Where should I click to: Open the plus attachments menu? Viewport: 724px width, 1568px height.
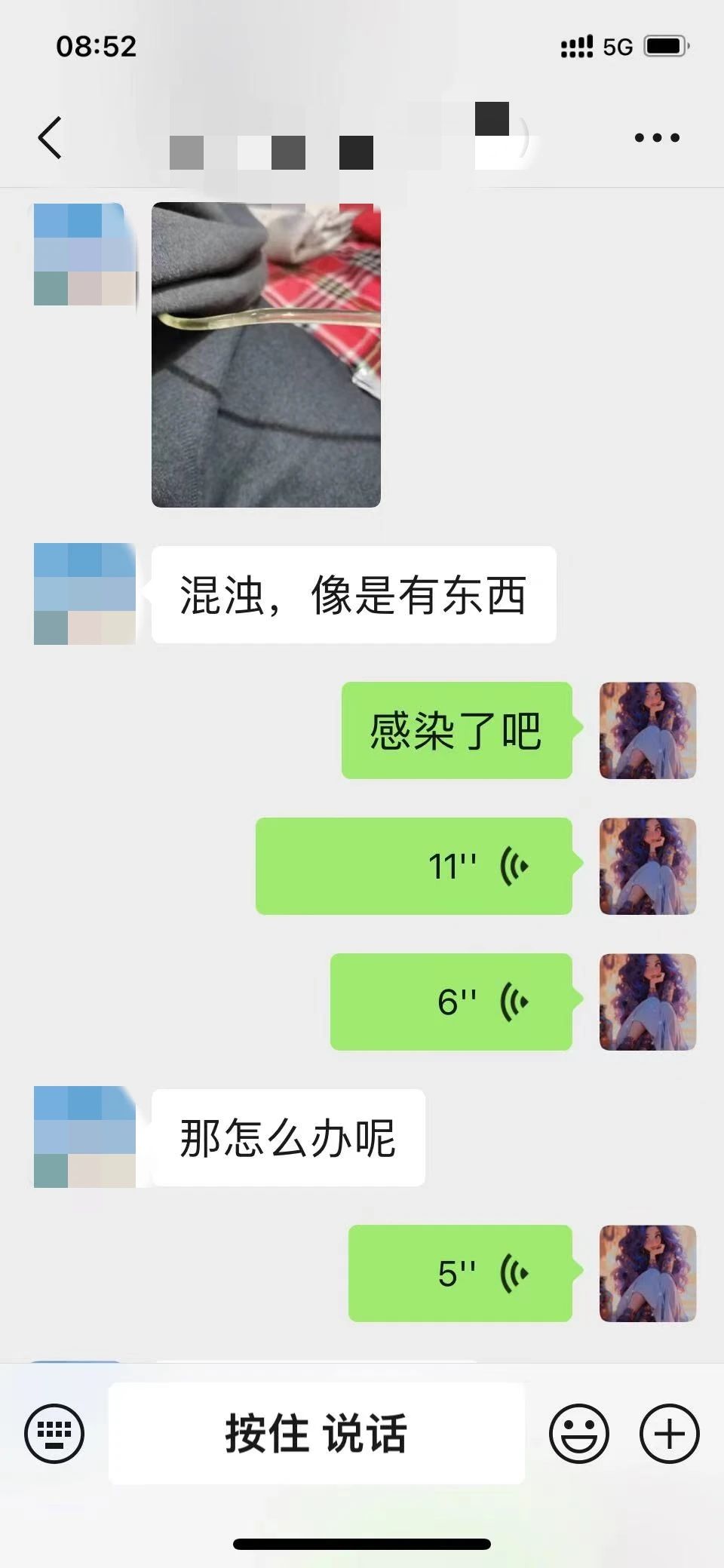(670, 1434)
